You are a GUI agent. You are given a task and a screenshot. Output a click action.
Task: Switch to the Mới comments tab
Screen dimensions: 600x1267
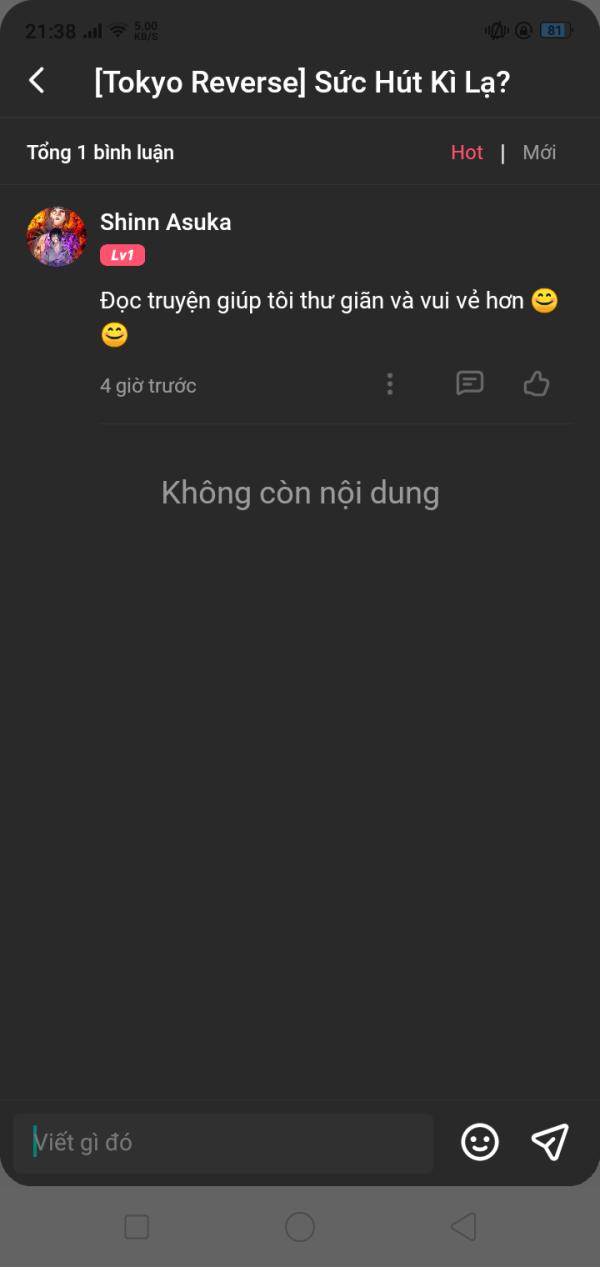pyautogui.click(x=539, y=152)
